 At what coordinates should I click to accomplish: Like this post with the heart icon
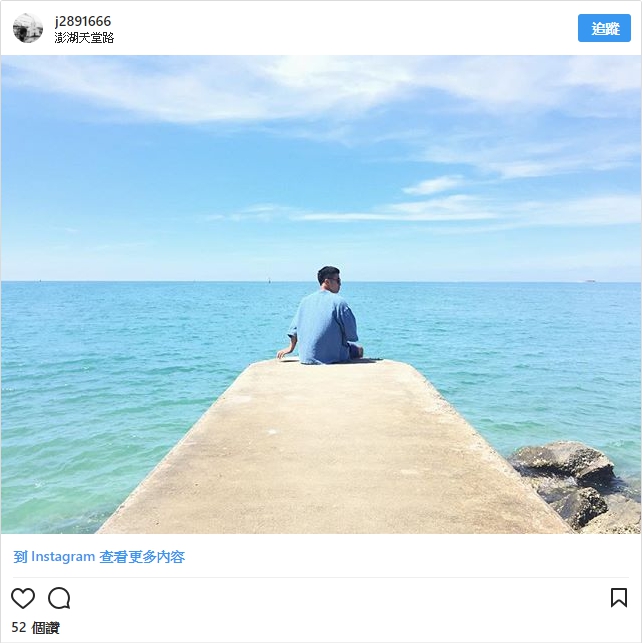point(23,598)
